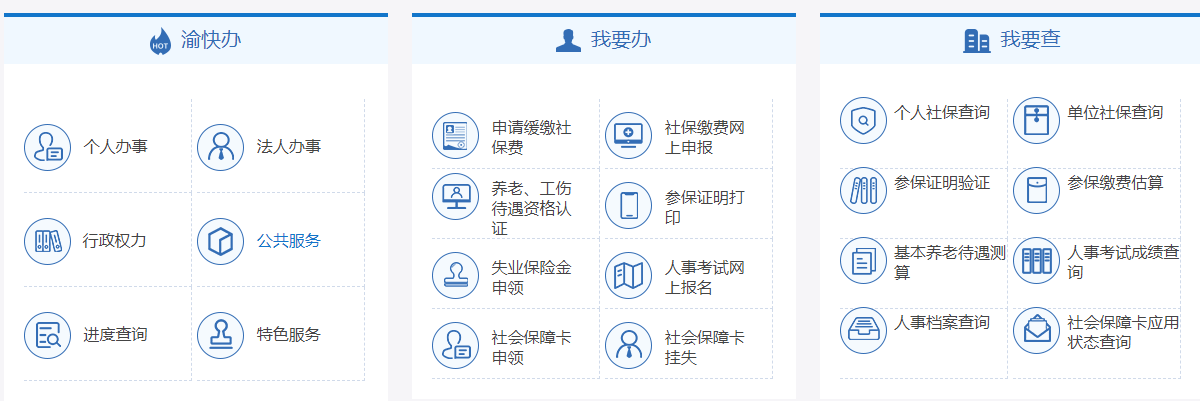Screen dimensions: 1200x401
Task: Open 社保缴费网上申报
Action: [x=704, y=138]
